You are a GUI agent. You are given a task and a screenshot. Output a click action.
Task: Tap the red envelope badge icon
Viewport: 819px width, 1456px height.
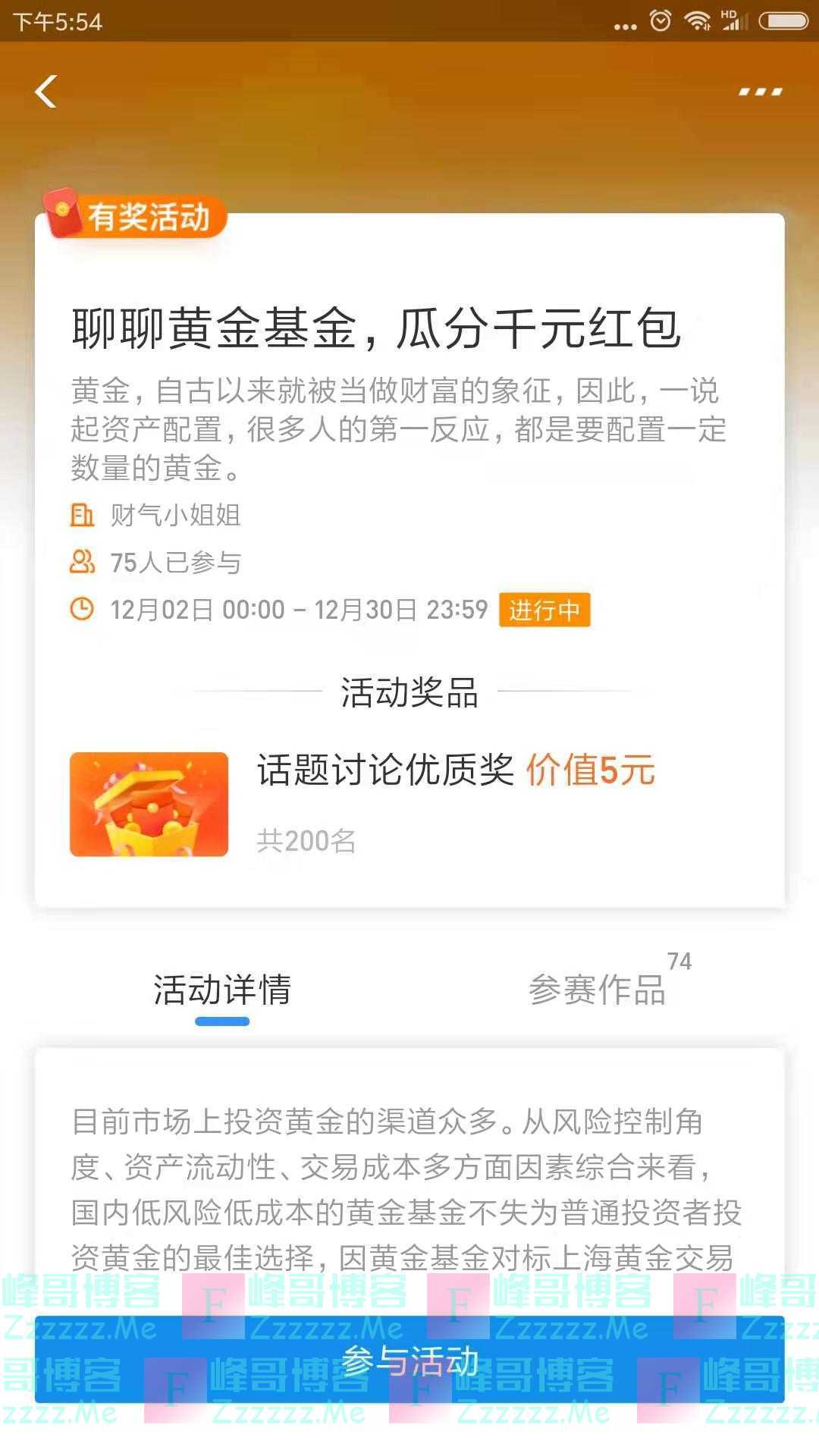63,212
